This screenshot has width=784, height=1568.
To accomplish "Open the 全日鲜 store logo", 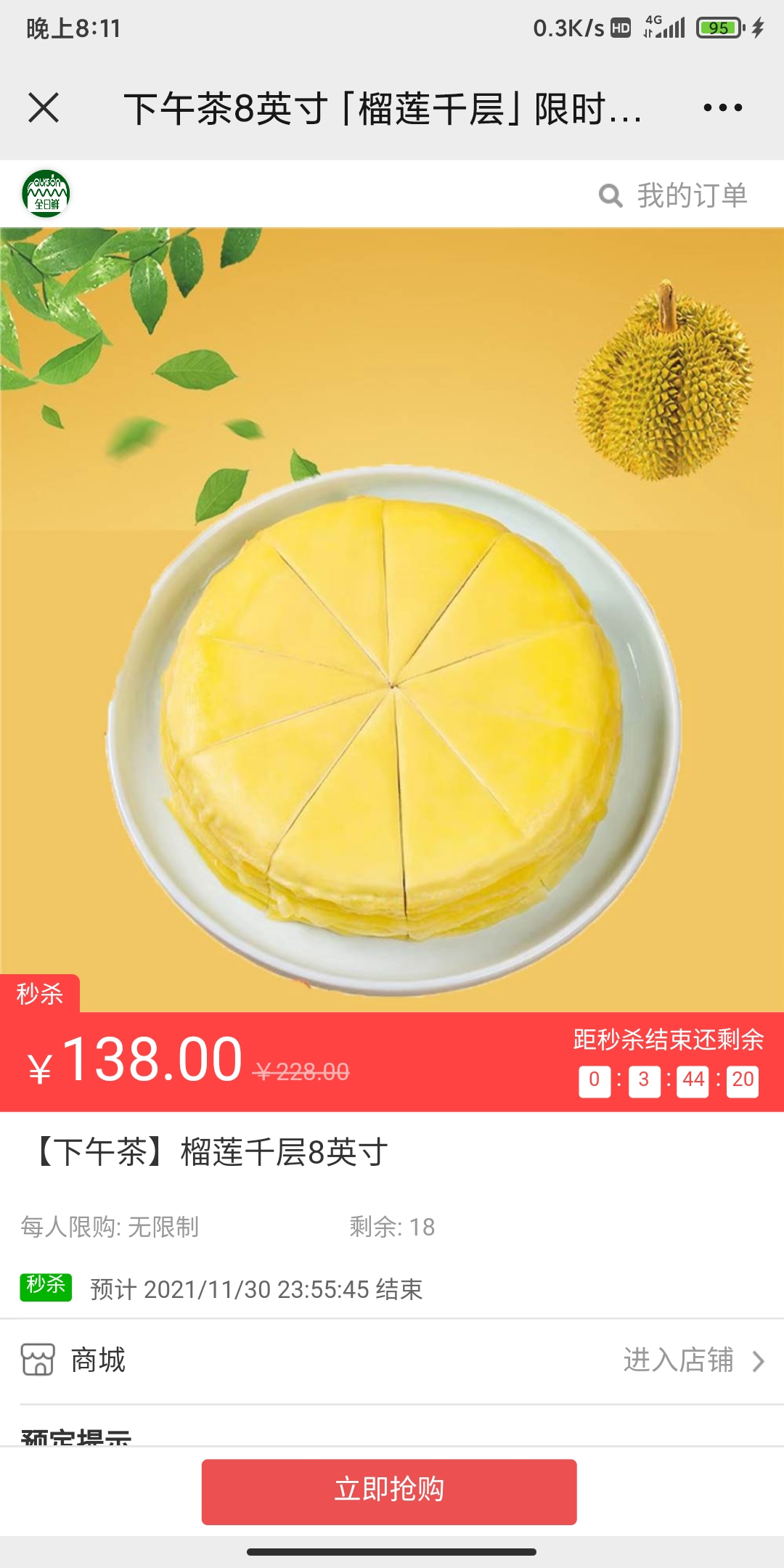I will (x=46, y=194).
